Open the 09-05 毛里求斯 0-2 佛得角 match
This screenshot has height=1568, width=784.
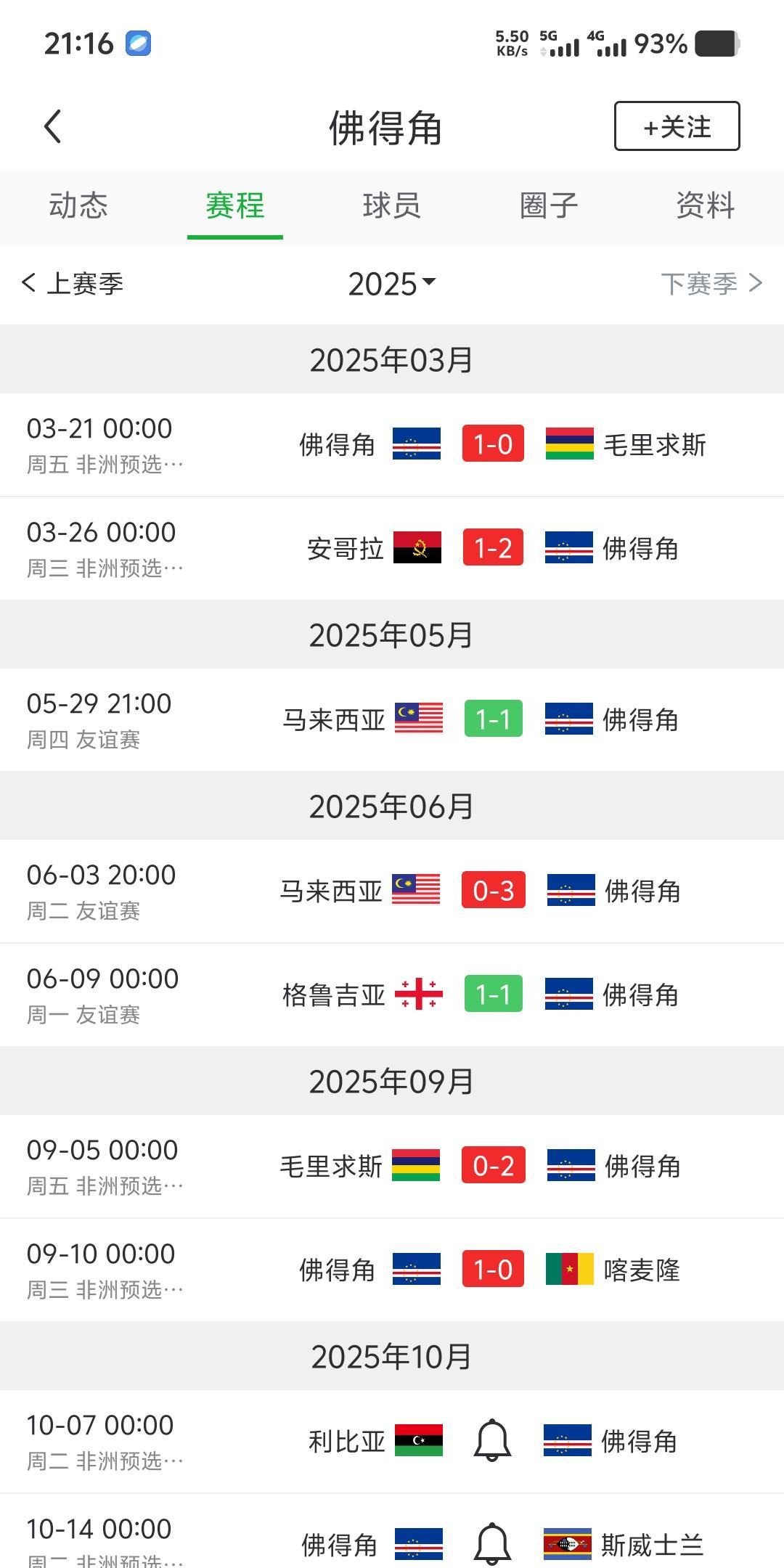click(392, 1167)
